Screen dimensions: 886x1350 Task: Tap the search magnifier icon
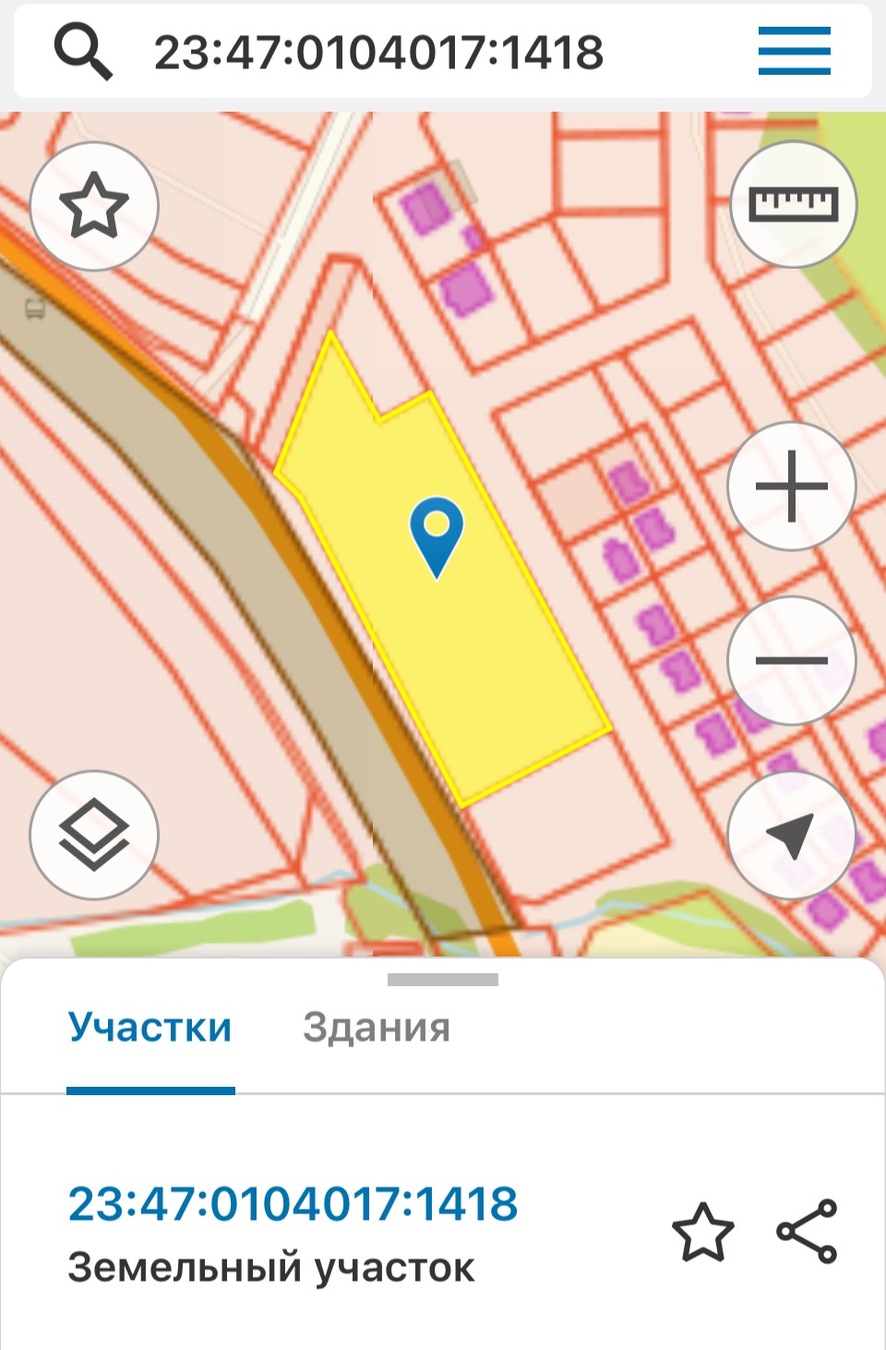84,50
